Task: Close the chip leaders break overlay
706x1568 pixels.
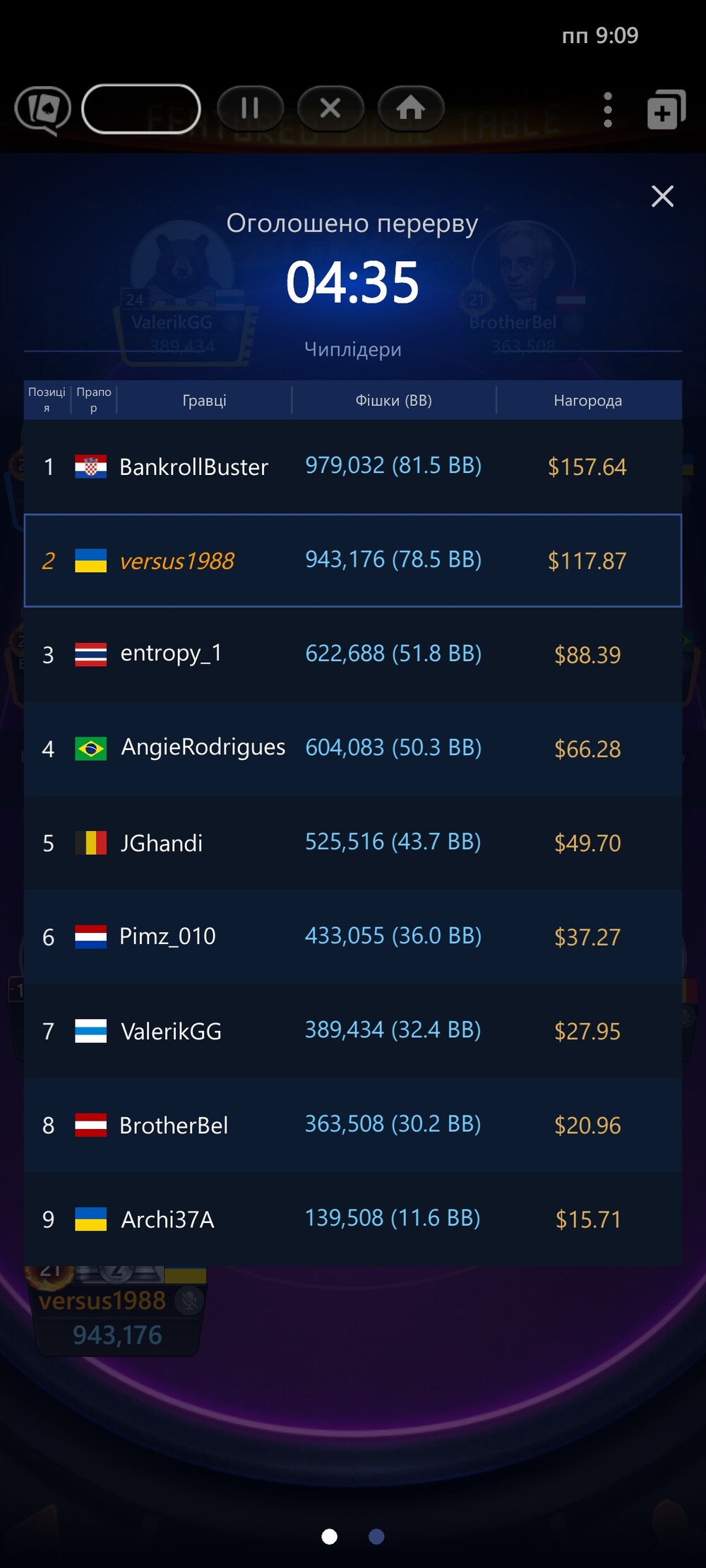Action: click(662, 196)
